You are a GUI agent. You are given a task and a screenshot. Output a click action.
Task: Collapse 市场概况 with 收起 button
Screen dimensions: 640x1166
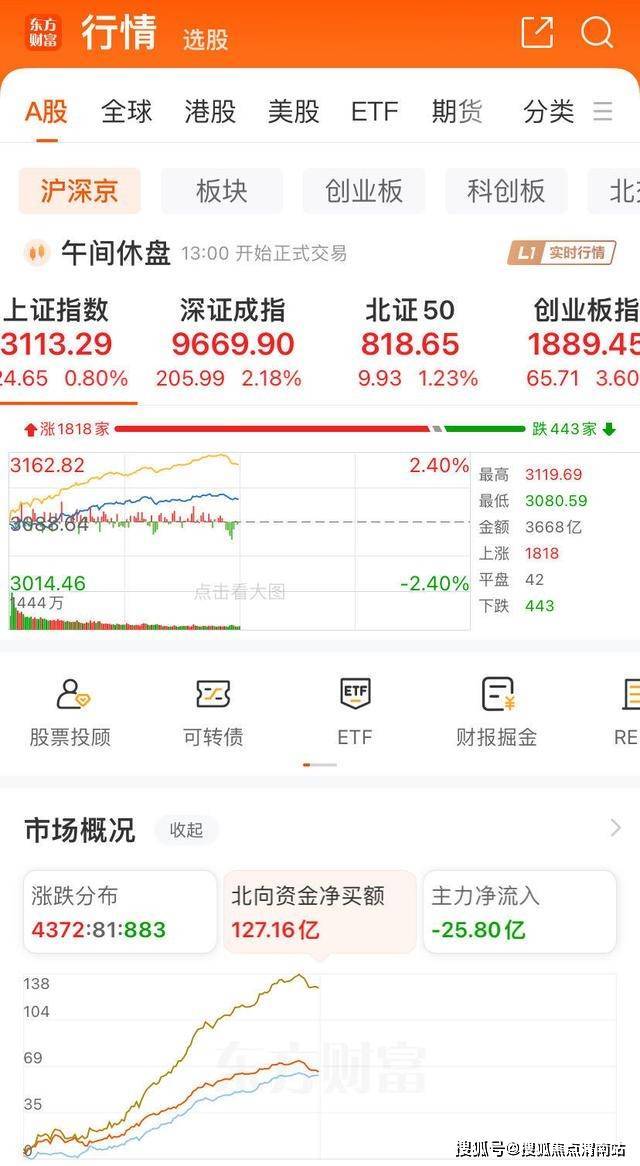coord(186,830)
